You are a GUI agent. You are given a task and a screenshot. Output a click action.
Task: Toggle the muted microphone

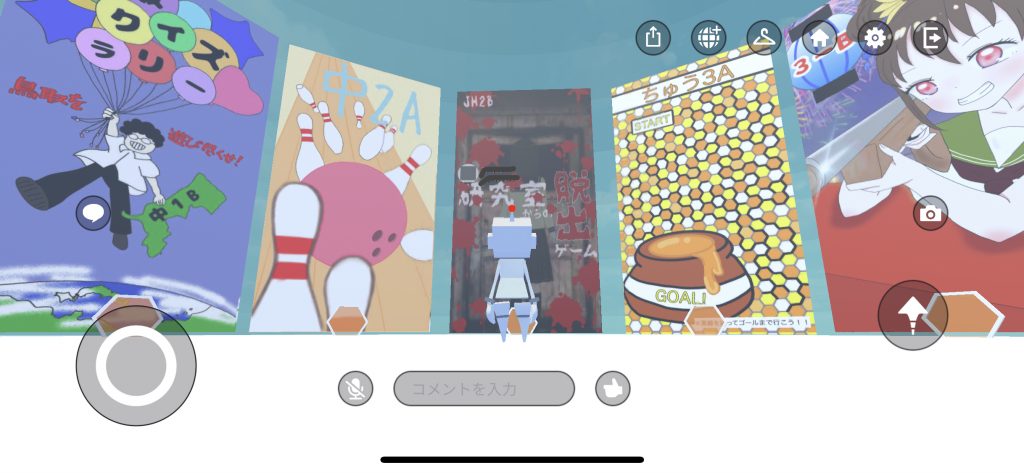(x=354, y=389)
